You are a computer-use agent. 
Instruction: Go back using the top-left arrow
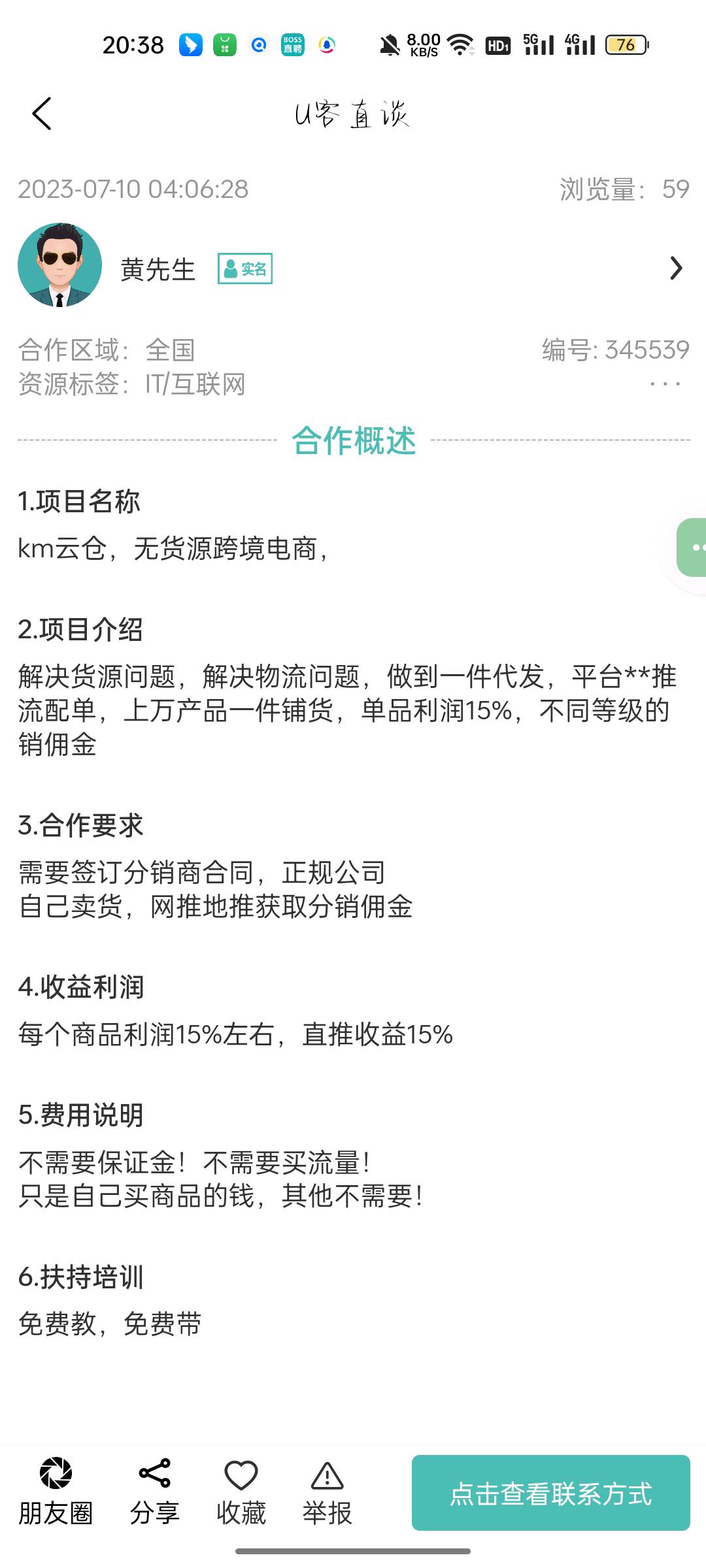click(x=42, y=114)
